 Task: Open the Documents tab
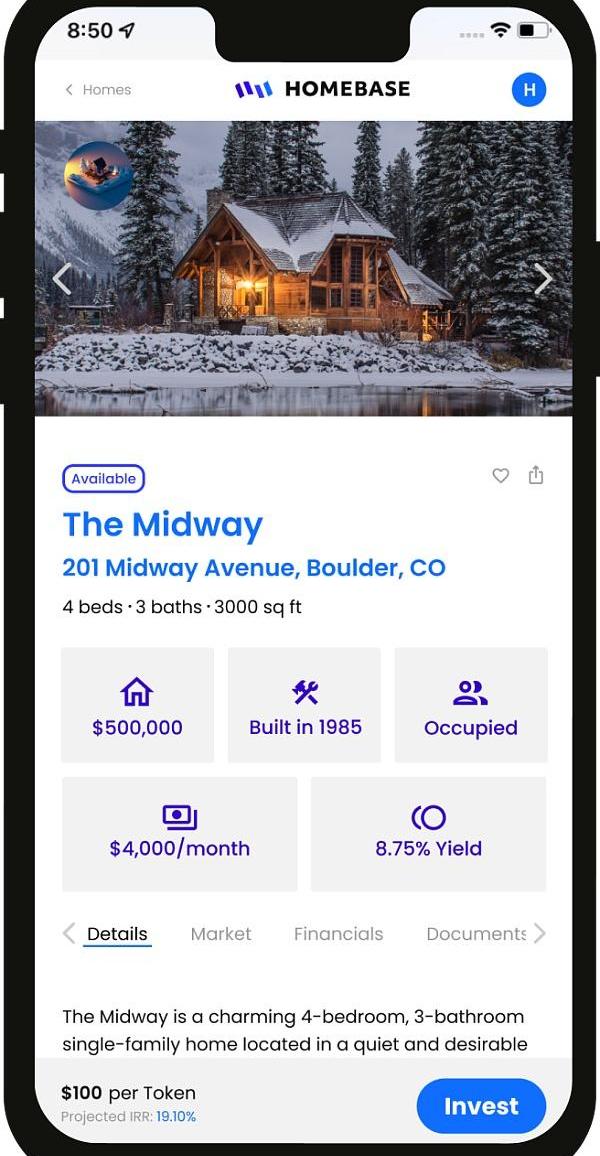pos(476,934)
